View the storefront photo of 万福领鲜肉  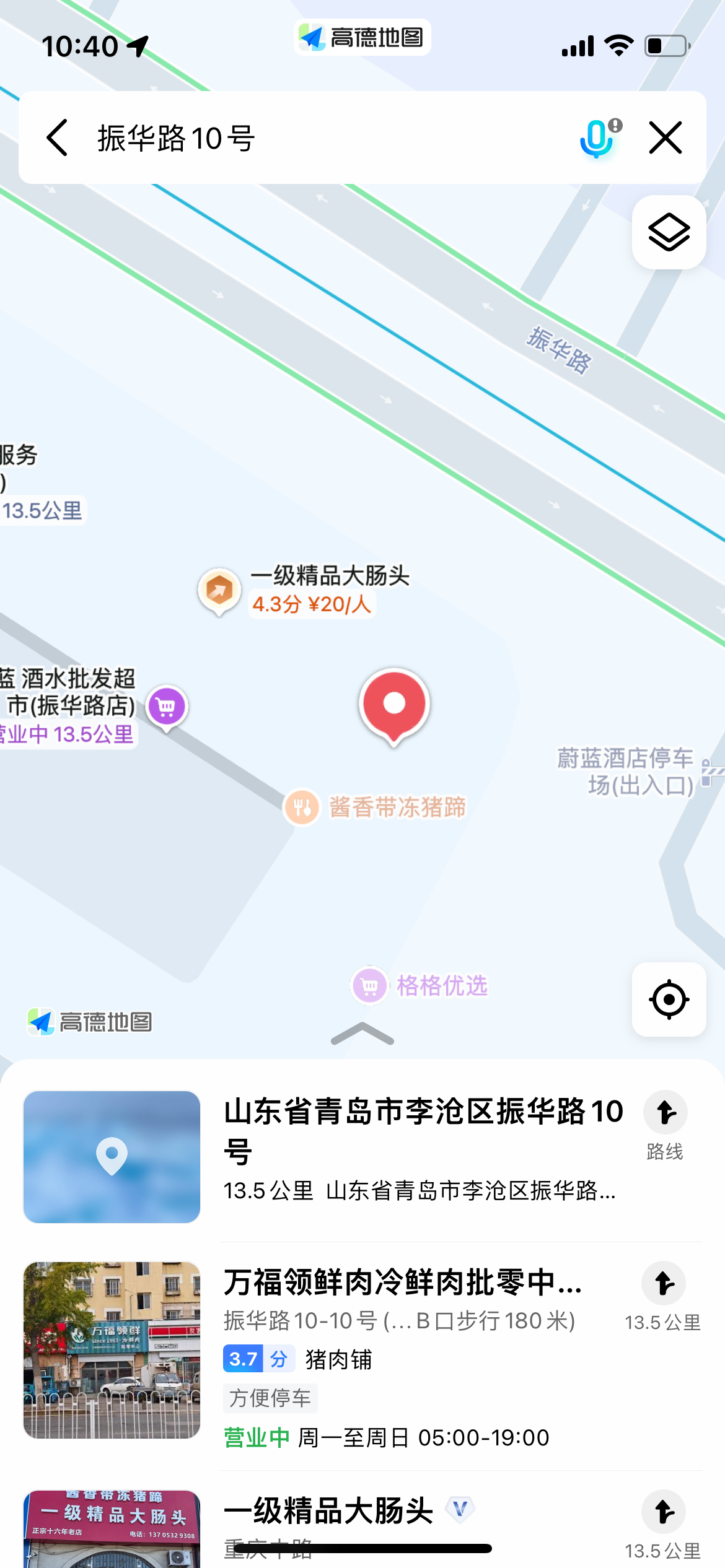point(112,1350)
